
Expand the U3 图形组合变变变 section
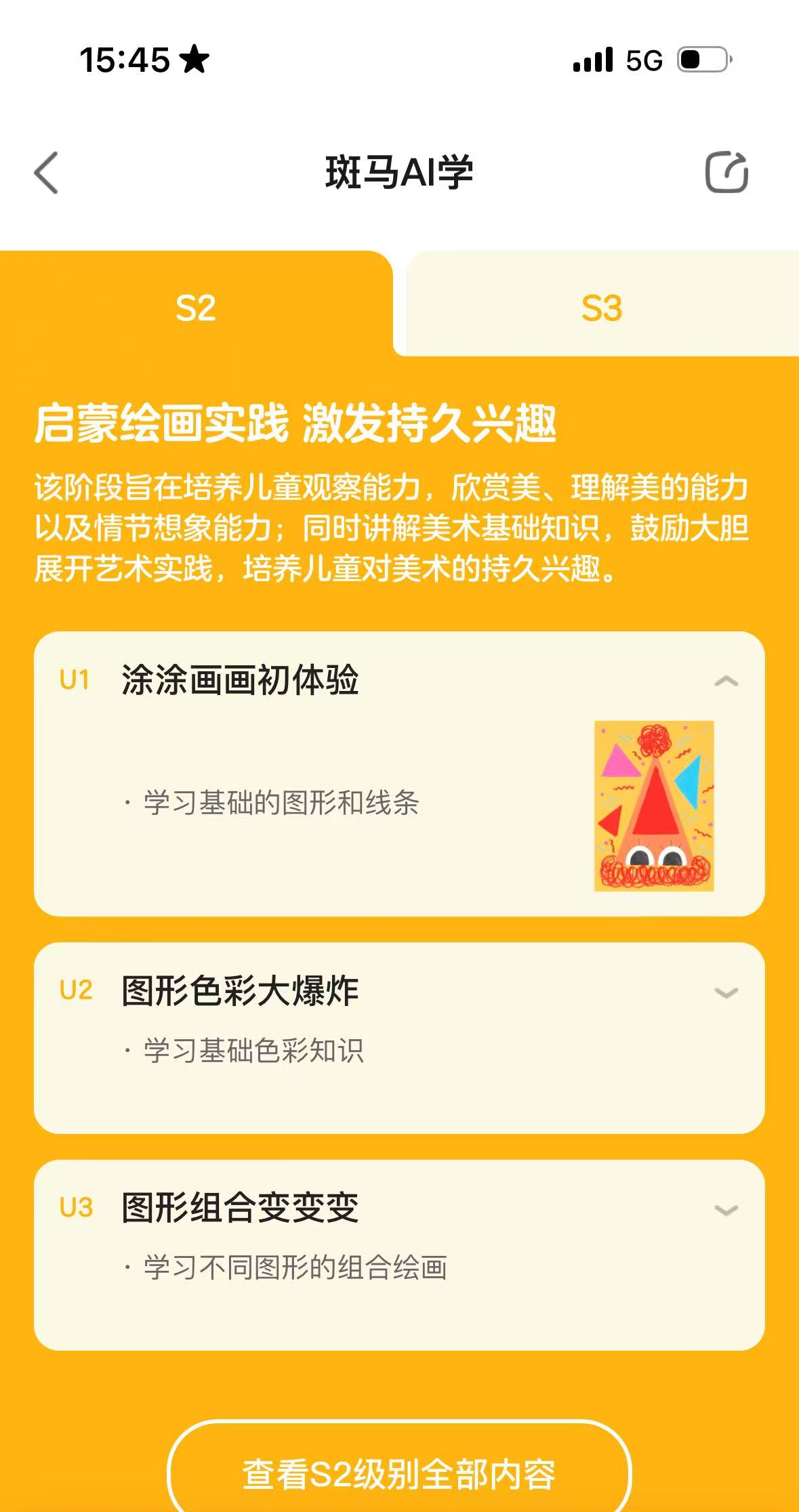click(x=726, y=1210)
